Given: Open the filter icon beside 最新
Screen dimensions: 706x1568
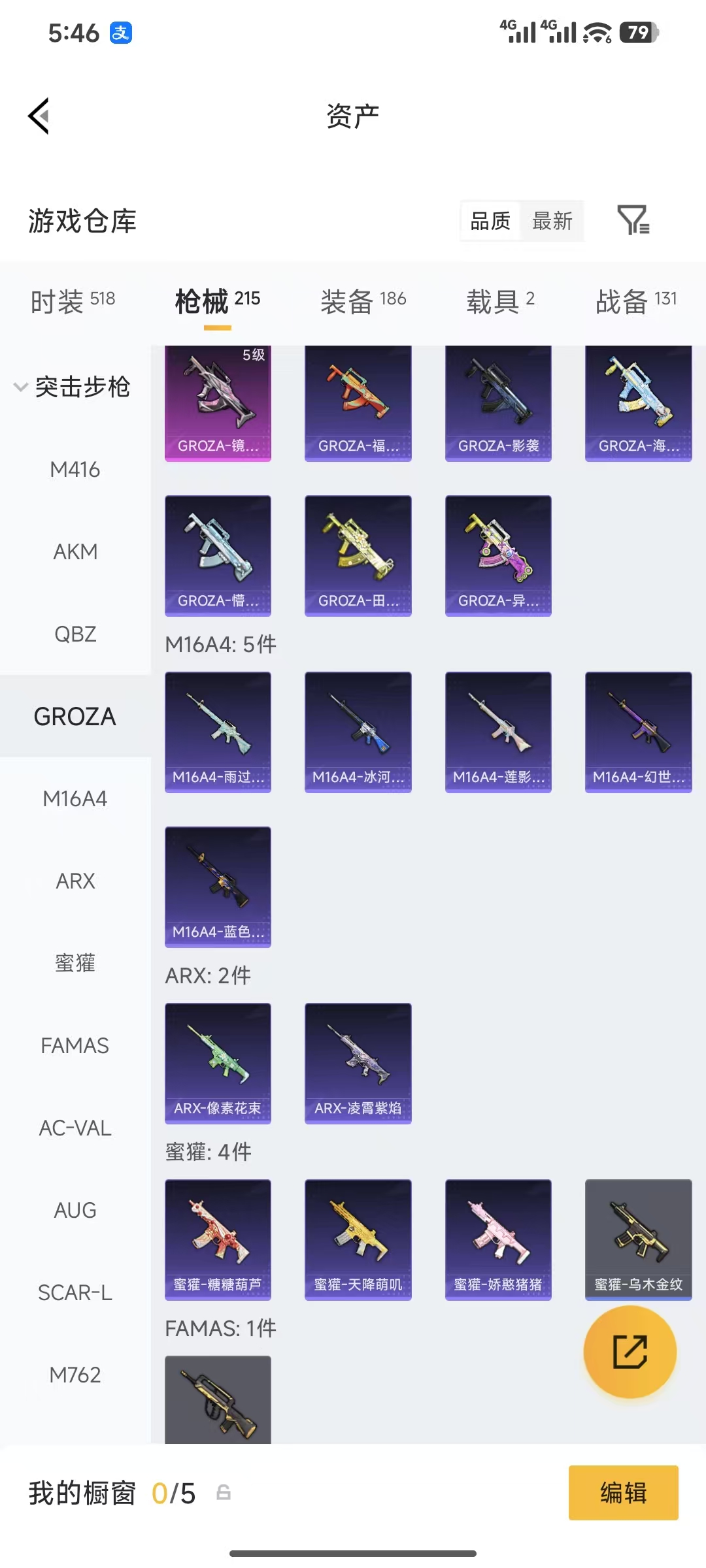Looking at the screenshot, I should click(633, 220).
